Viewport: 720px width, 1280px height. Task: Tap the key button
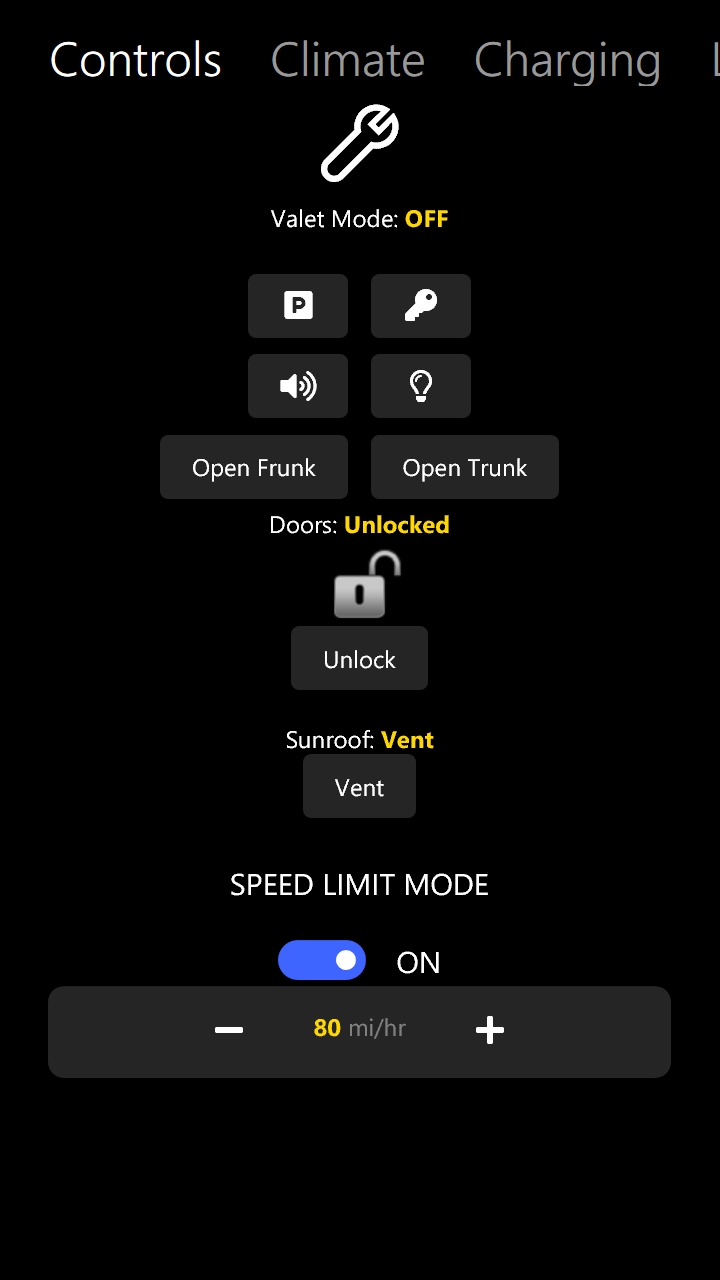click(421, 306)
